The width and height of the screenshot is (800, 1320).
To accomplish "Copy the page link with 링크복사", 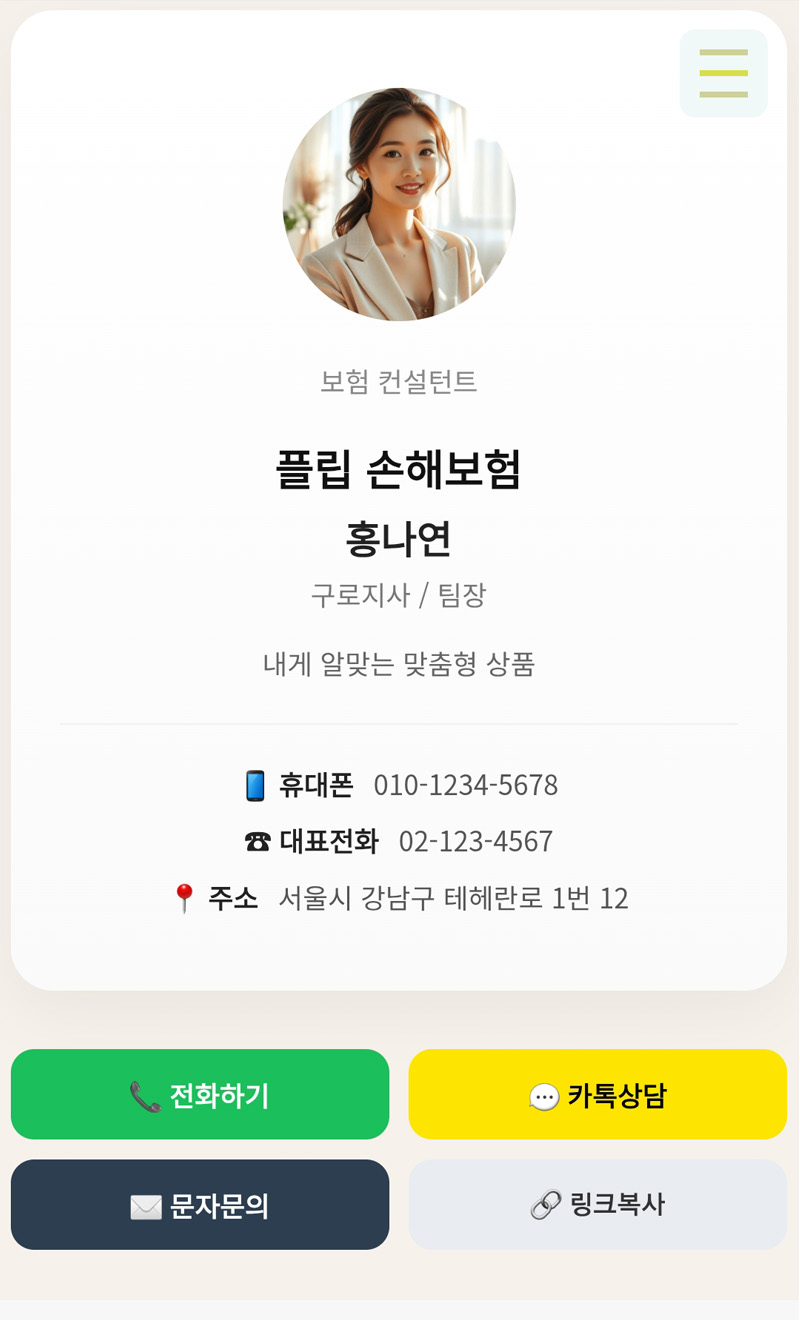I will (x=597, y=1205).
